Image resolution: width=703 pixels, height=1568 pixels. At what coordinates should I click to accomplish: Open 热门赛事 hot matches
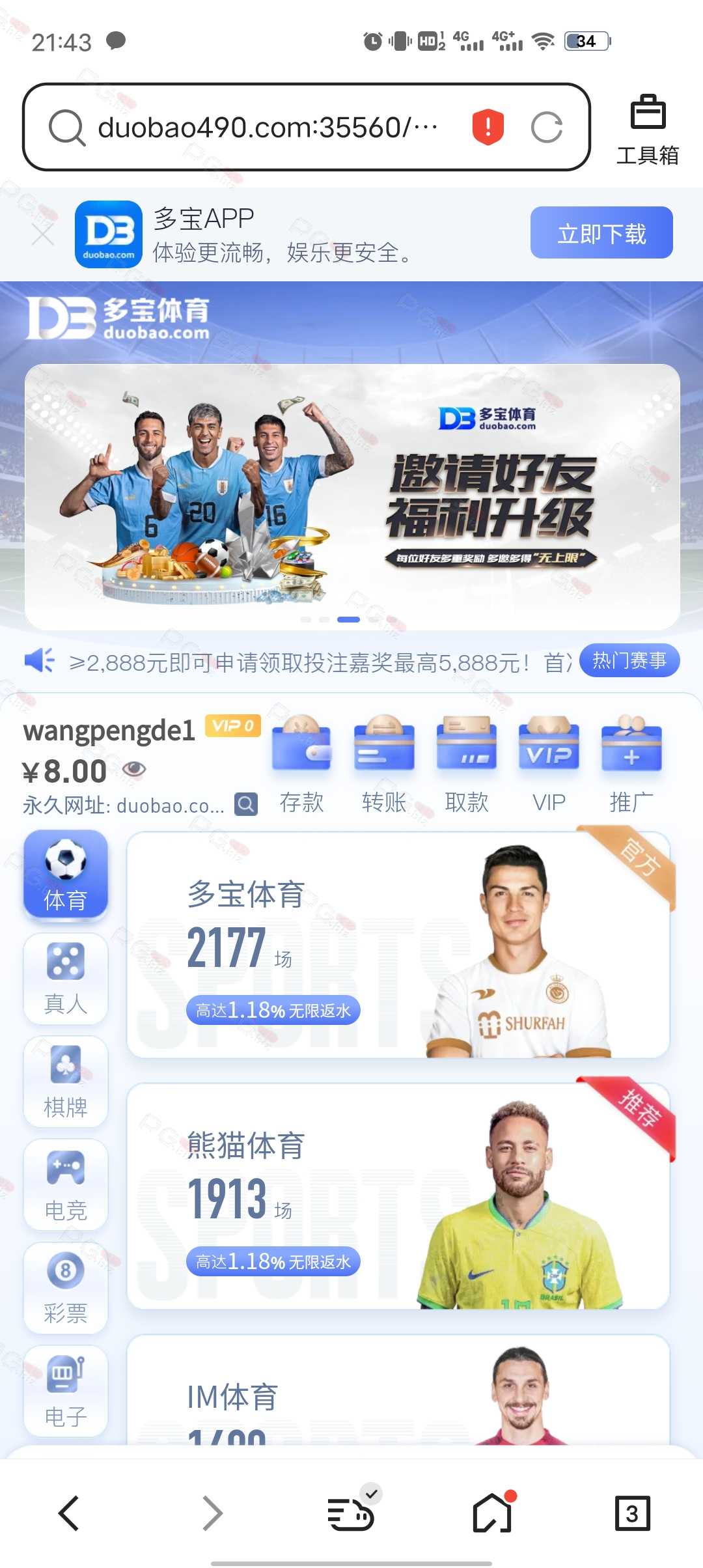629,661
